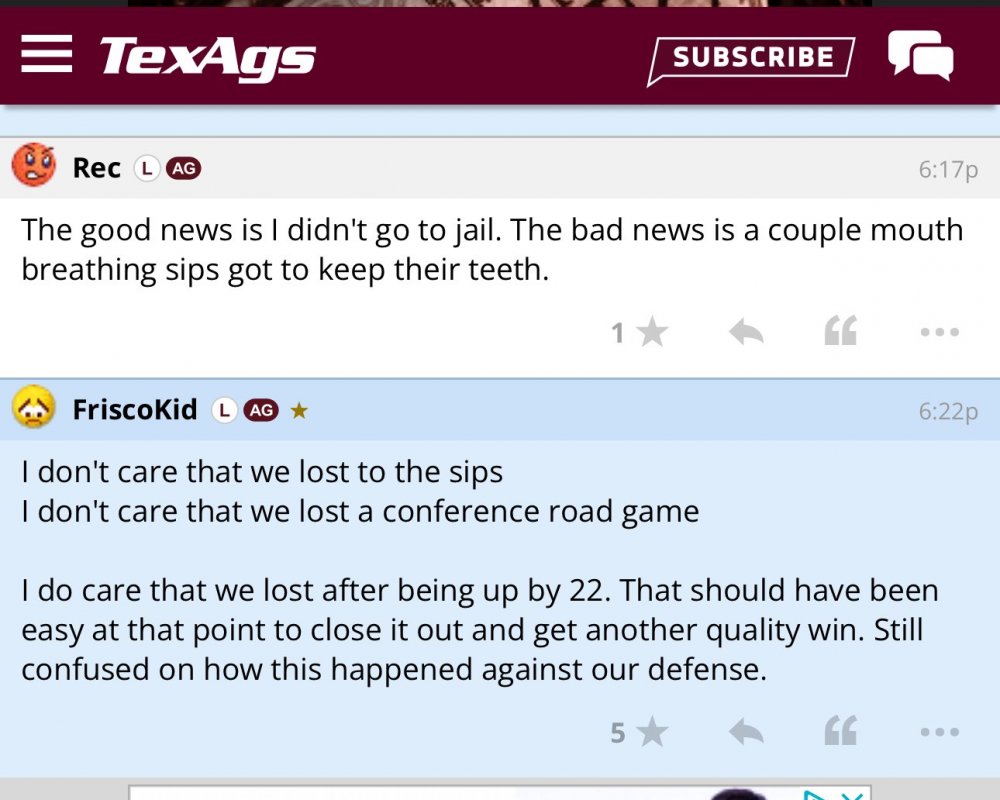This screenshot has height=800, width=1000.
Task: Open the hamburger navigation menu
Action: pyautogui.click(x=46, y=54)
